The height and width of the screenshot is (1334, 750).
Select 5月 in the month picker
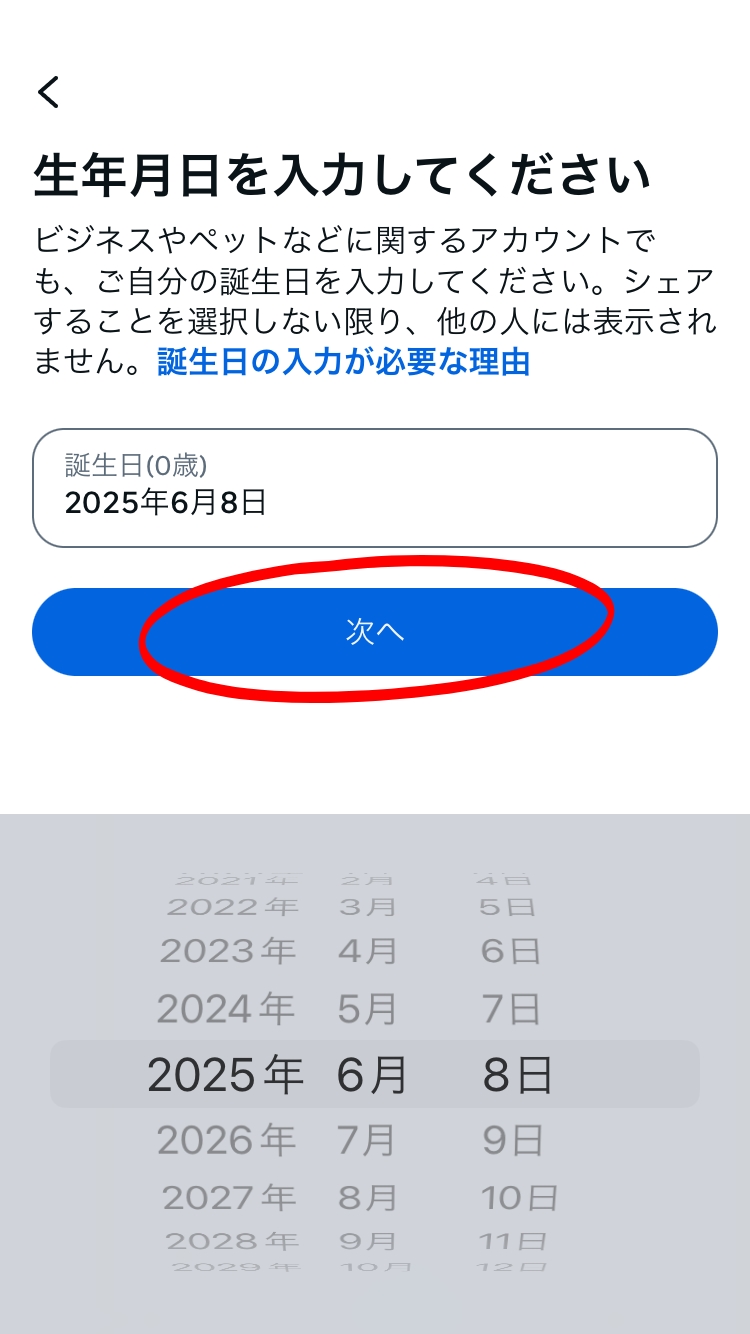(x=368, y=1010)
